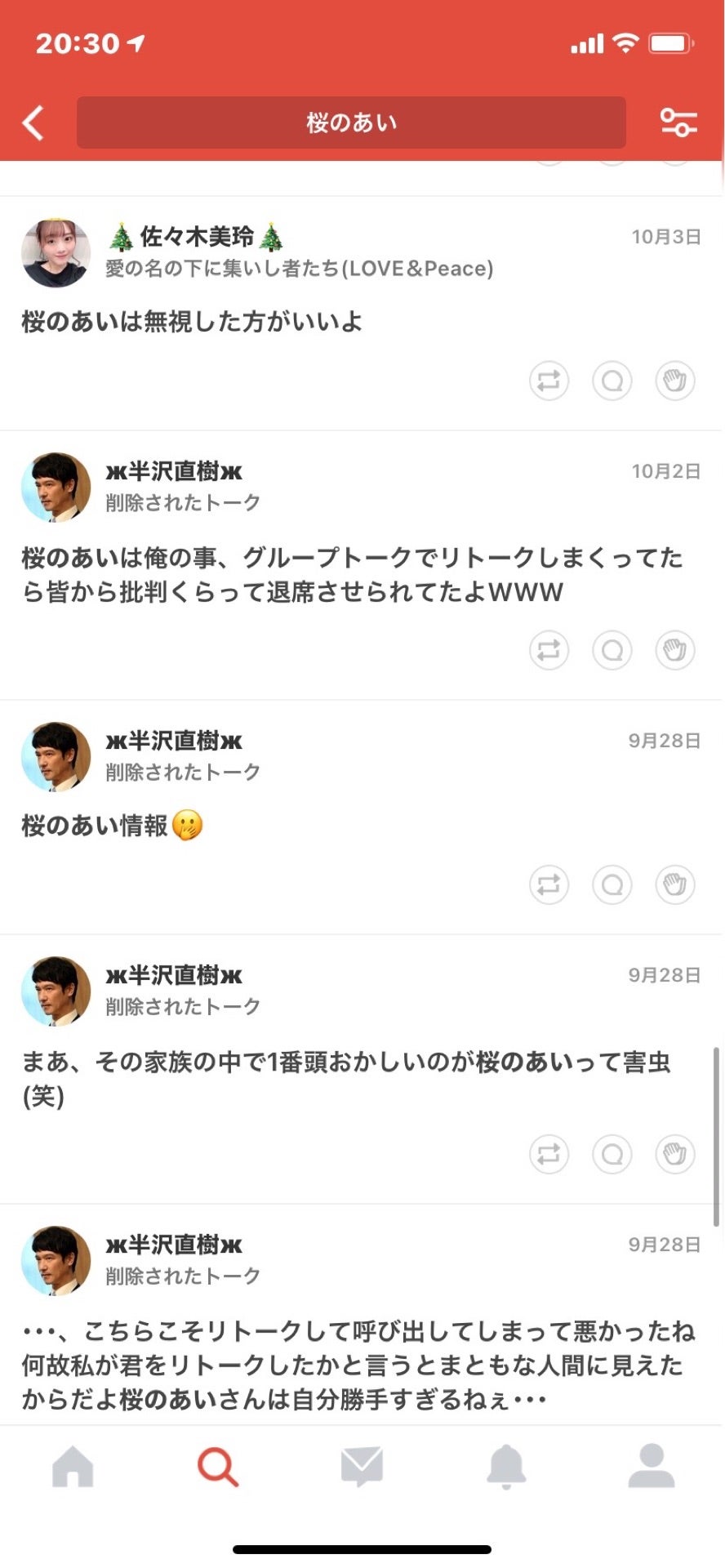Tap the clap icon on 桜のあい情報 post

click(674, 884)
